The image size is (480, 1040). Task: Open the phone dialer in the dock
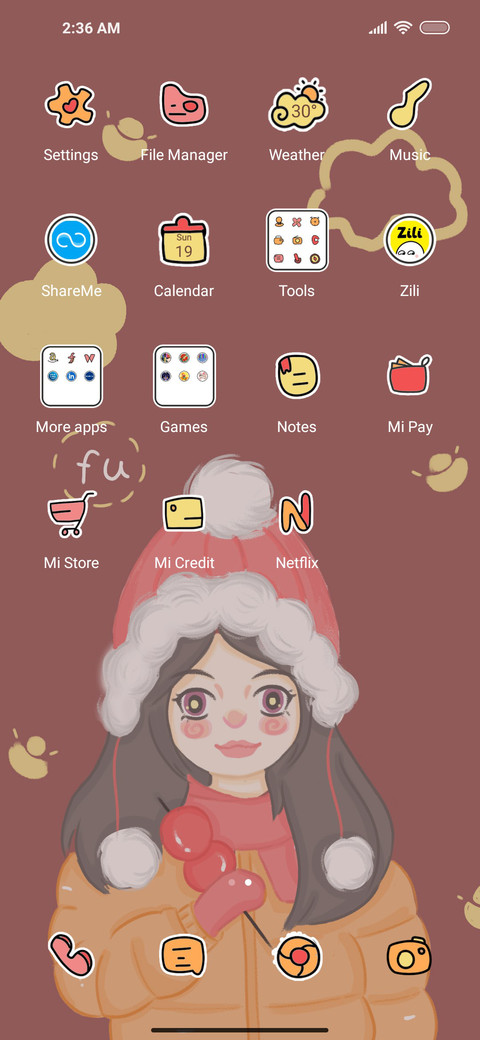coord(71,955)
